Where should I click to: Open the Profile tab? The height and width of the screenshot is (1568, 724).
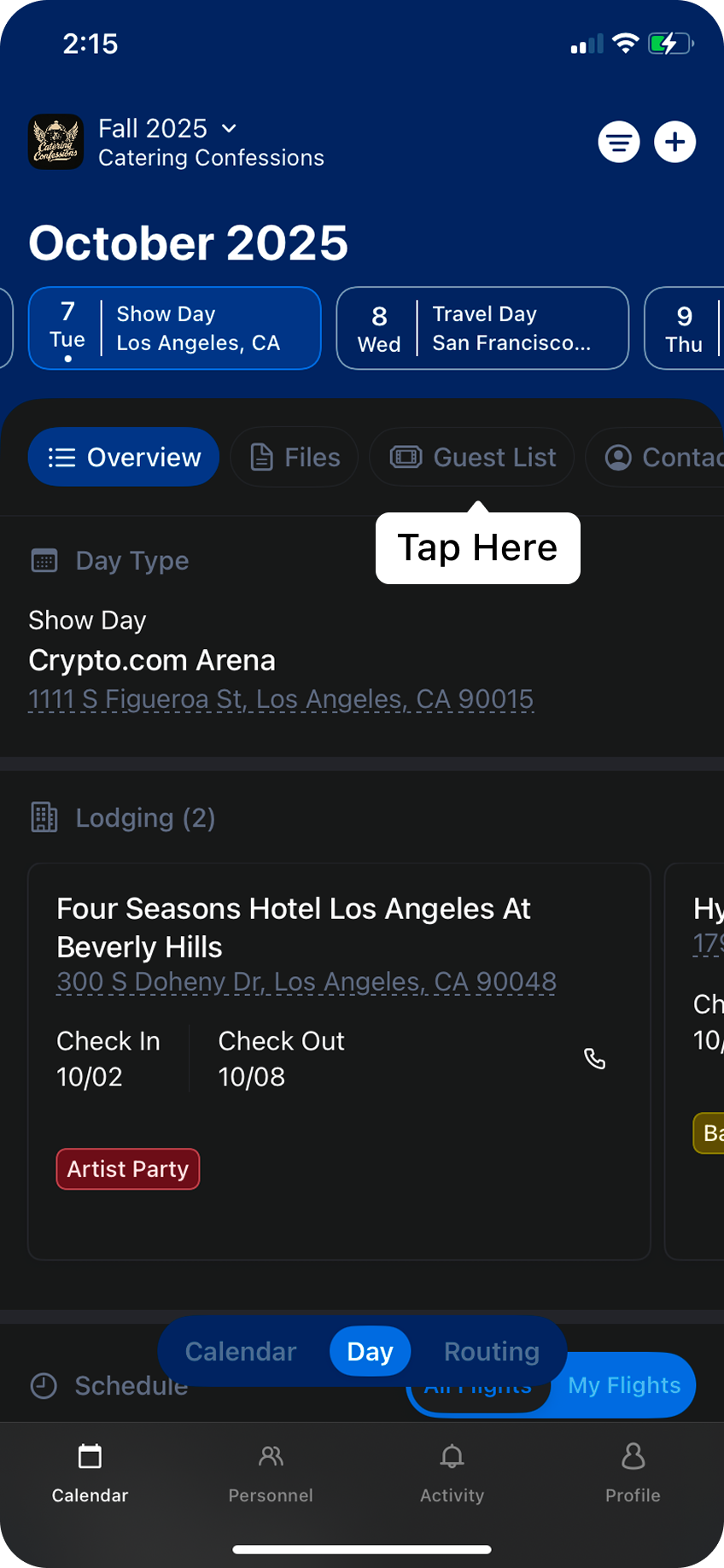[633, 1472]
